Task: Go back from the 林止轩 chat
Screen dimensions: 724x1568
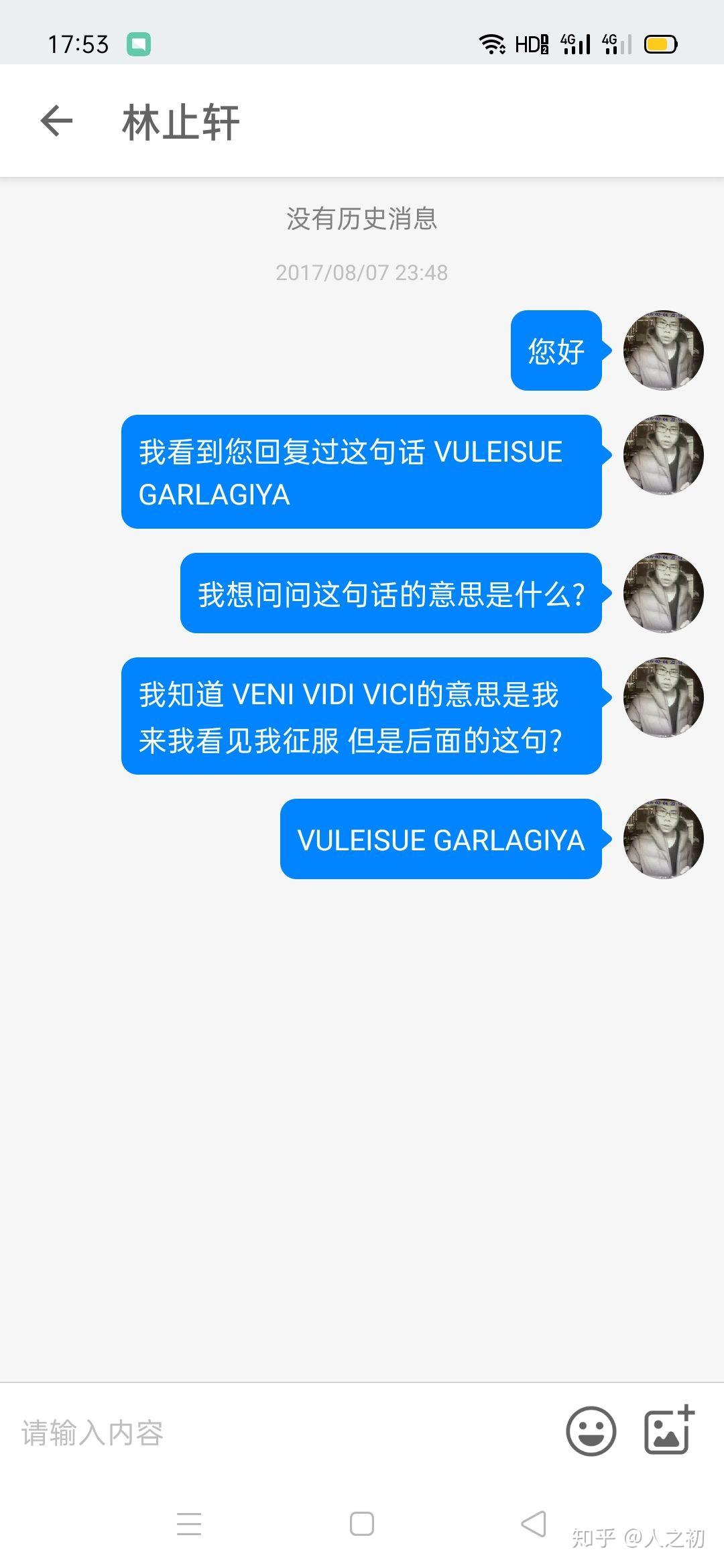Action: pyautogui.click(x=56, y=121)
